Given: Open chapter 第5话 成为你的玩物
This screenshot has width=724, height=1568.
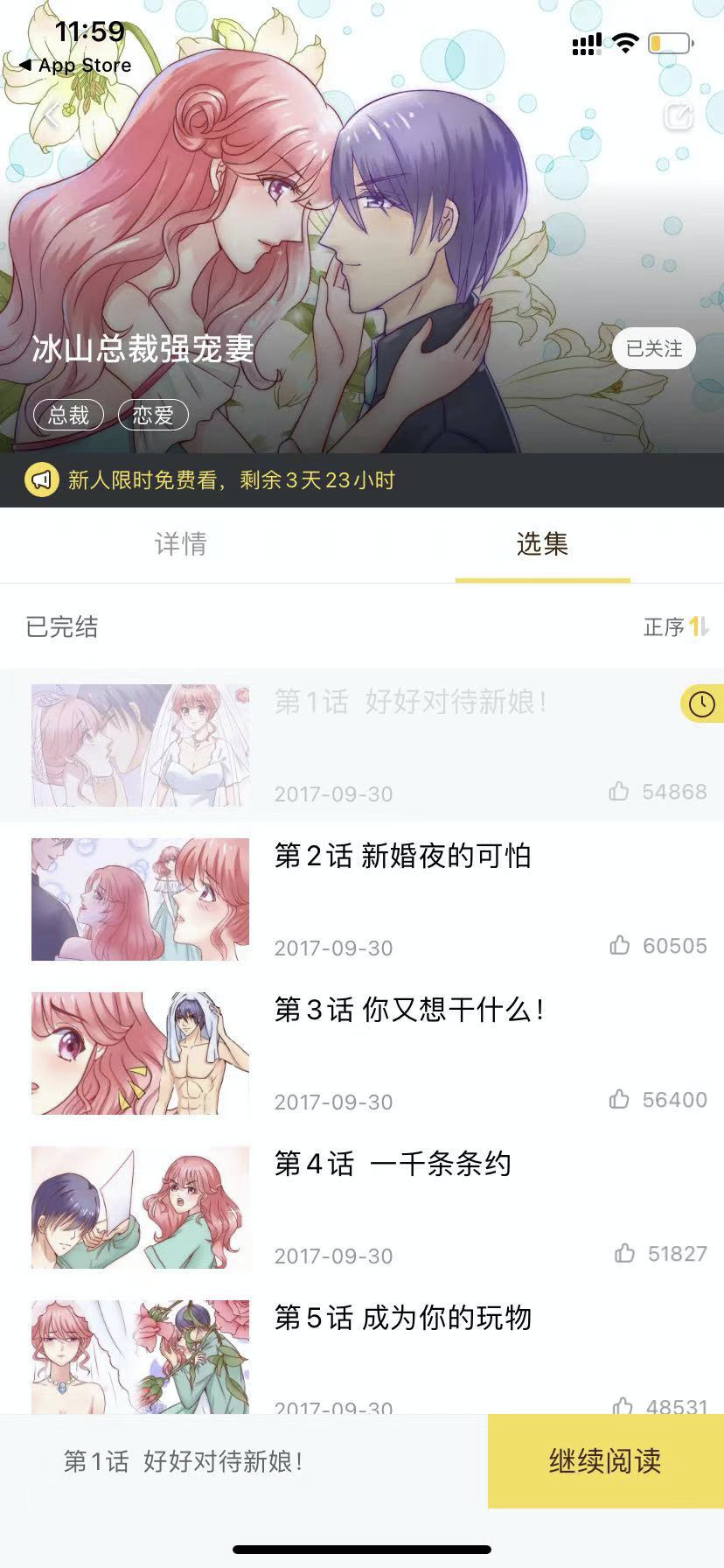Looking at the screenshot, I should pos(402,1319).
